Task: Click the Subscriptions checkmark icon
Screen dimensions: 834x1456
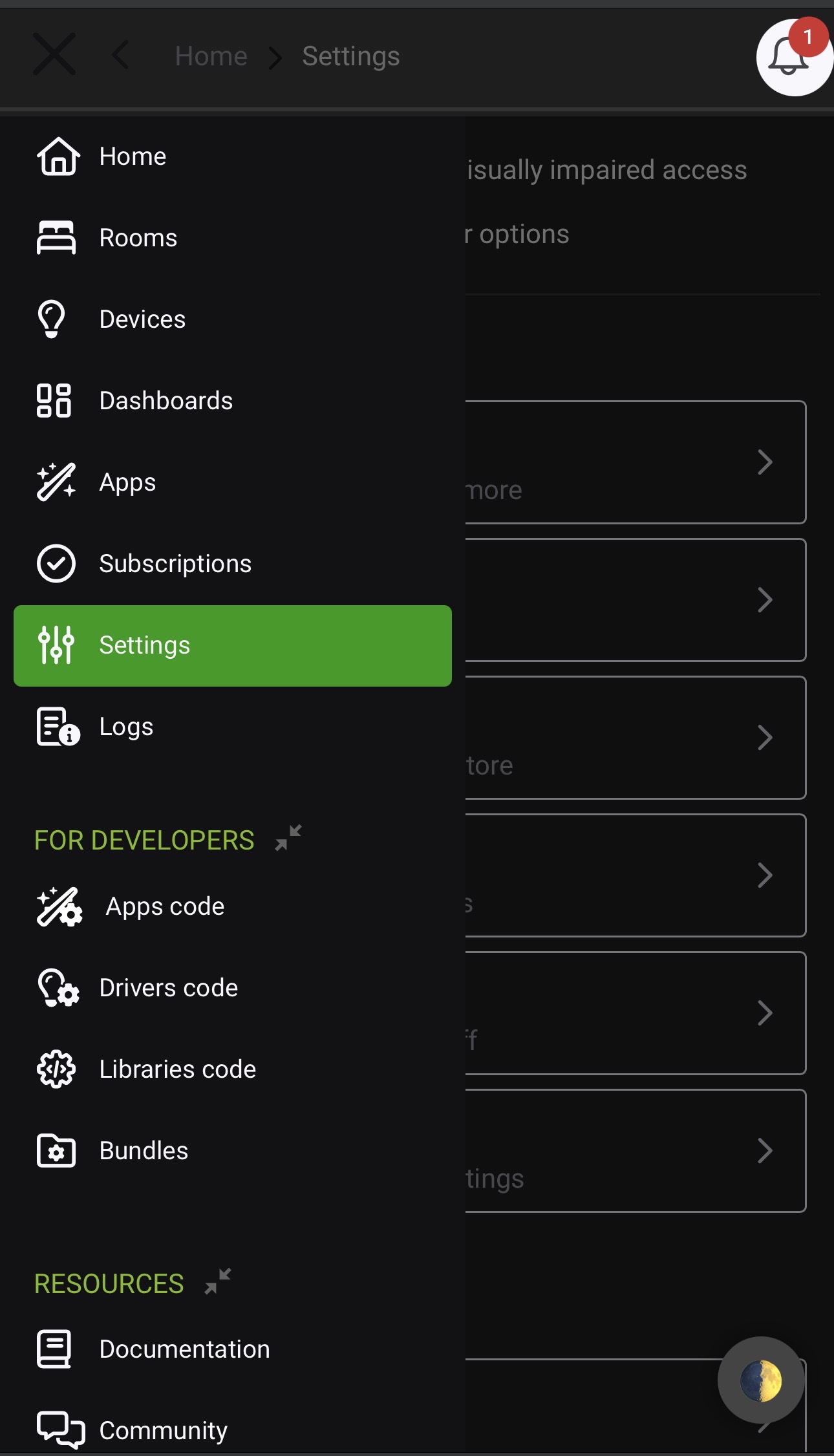Action: (x=55, y=563)
